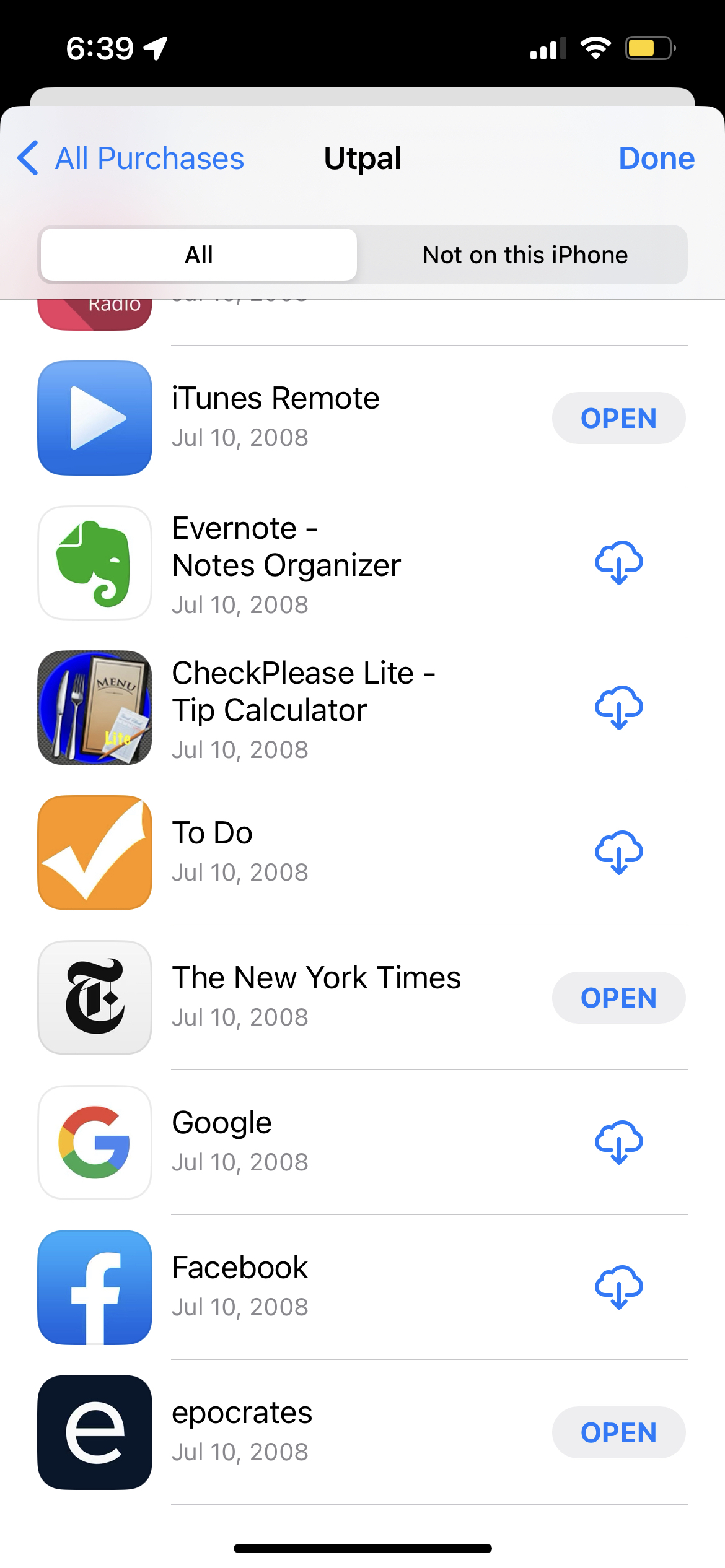This screenshot has height=1568, width=725.
Task: Tap Done to close purchases
Action: [656, 159]
